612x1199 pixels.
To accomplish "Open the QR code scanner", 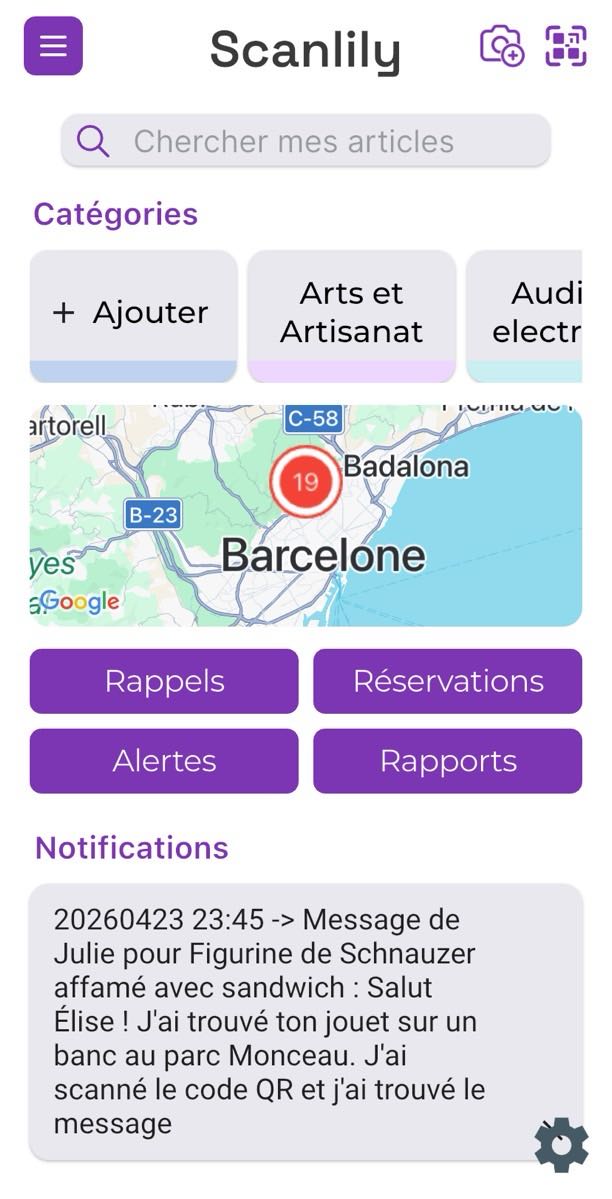I will (565, 46).
